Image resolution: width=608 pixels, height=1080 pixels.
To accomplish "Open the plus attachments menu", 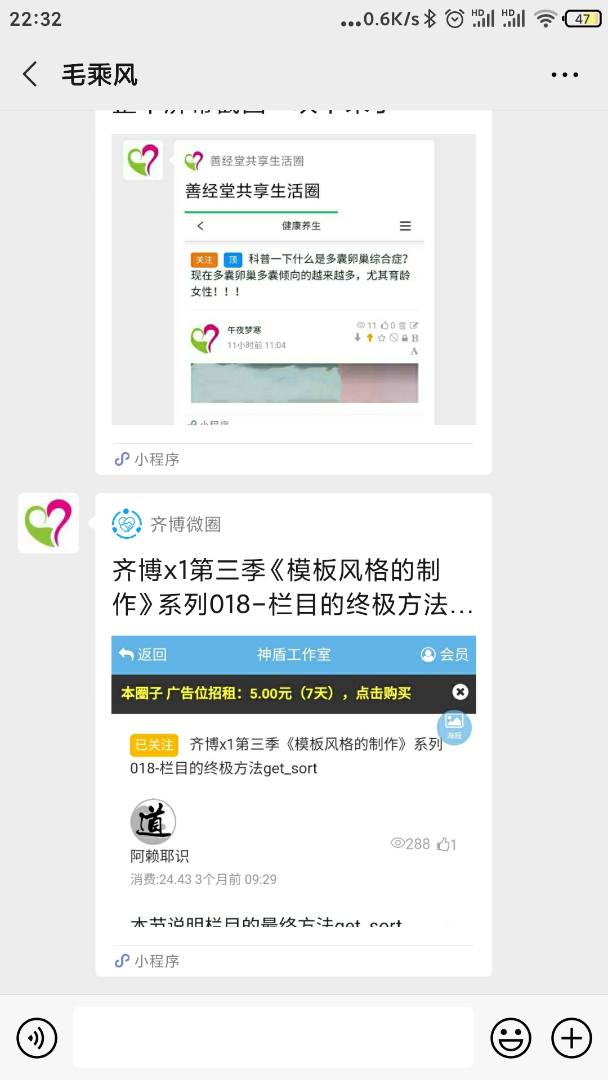I will point(572,1038).
